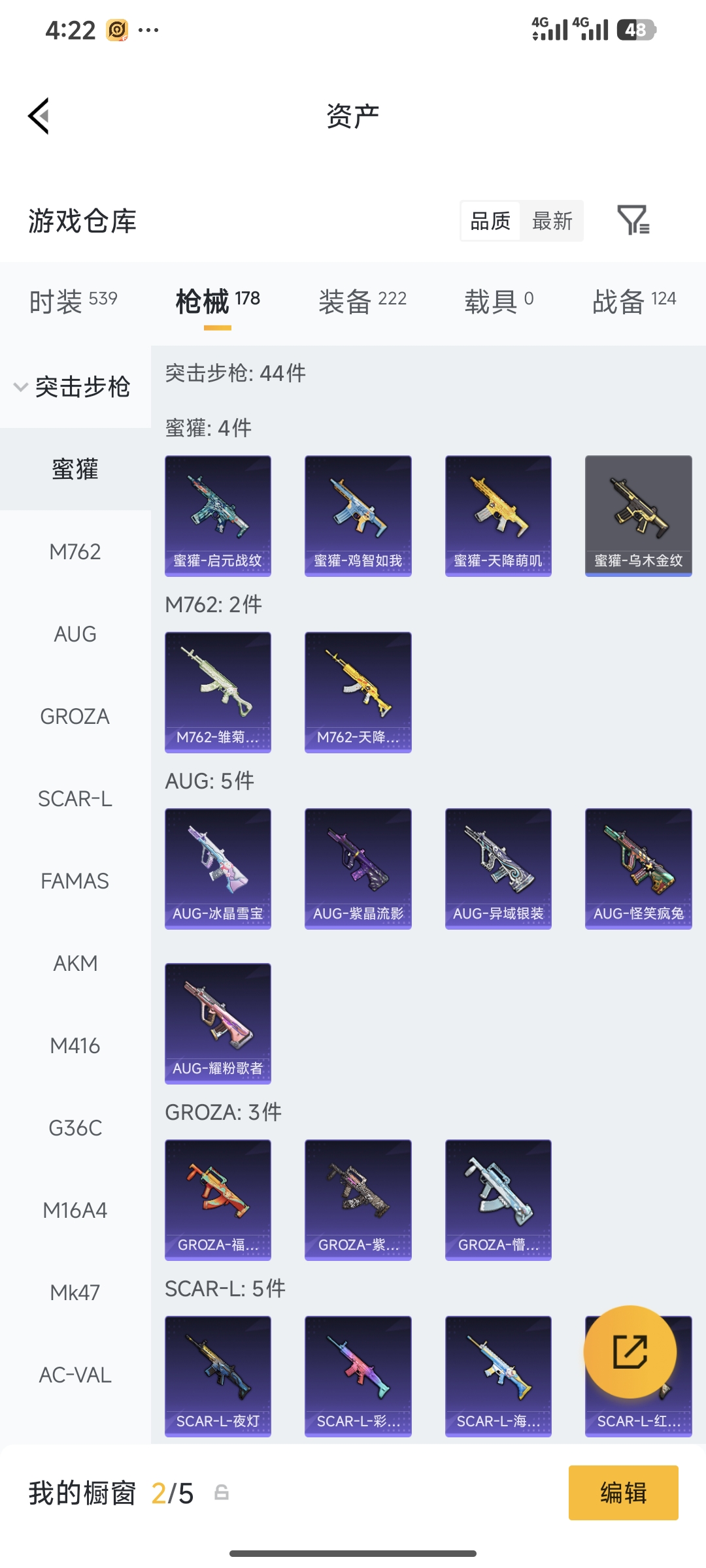Select M762 in the side list
706x1568 pixels.
click(75, 551)
